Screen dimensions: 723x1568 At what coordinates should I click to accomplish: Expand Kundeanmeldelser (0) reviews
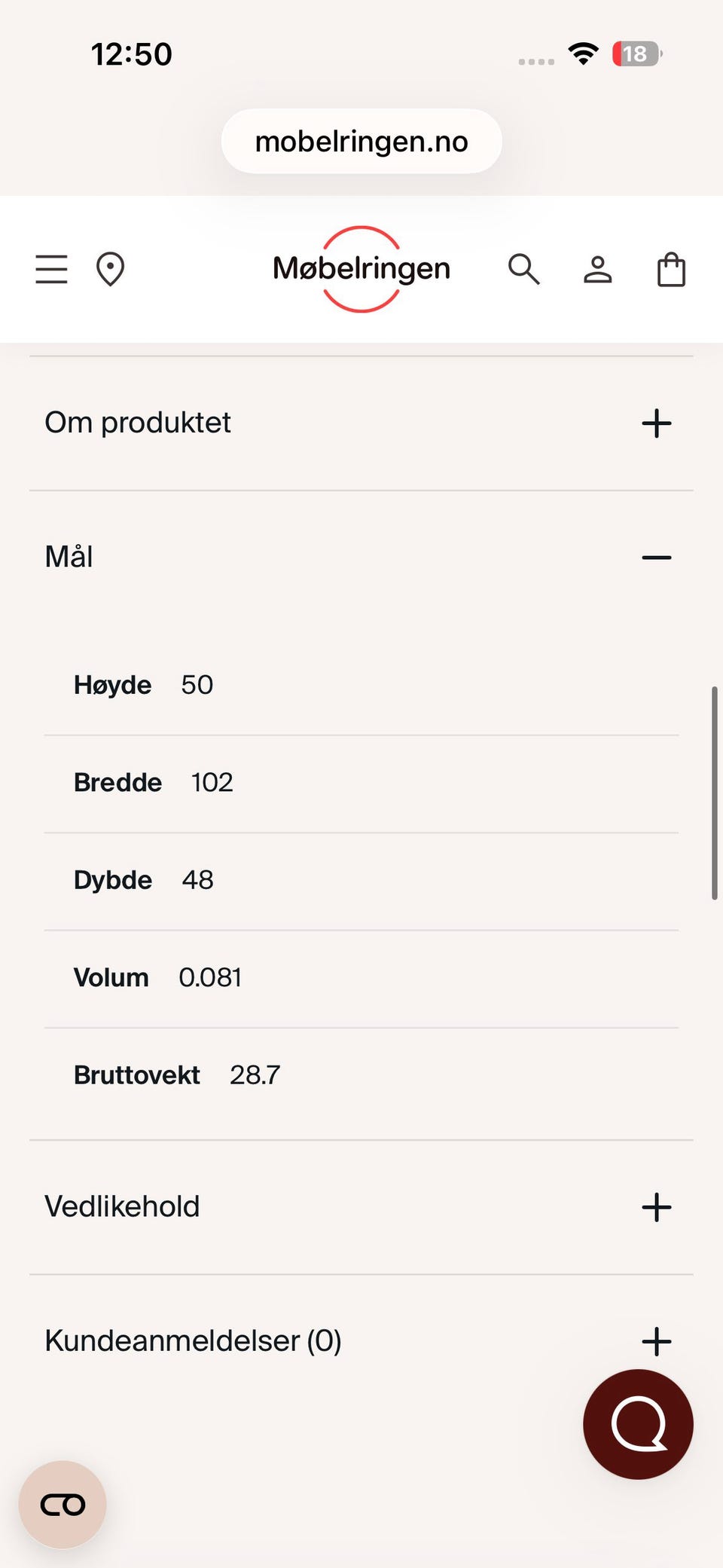[x=656, y=1341]
